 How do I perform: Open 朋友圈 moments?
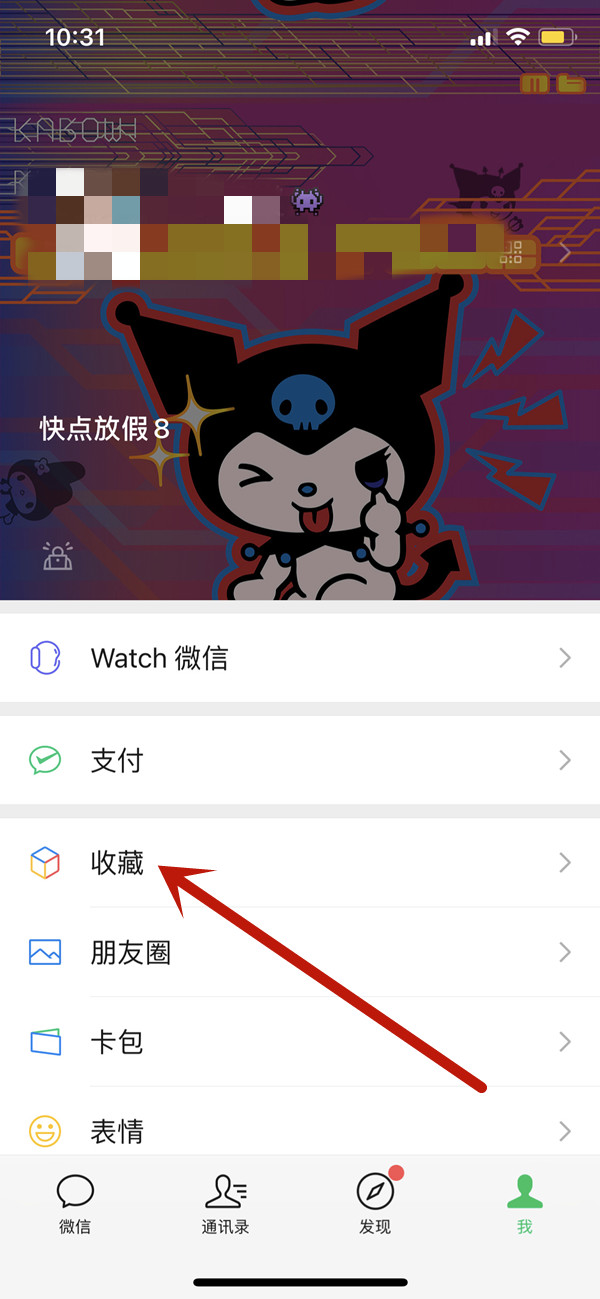pyautogui.click(x=300, y=952)
